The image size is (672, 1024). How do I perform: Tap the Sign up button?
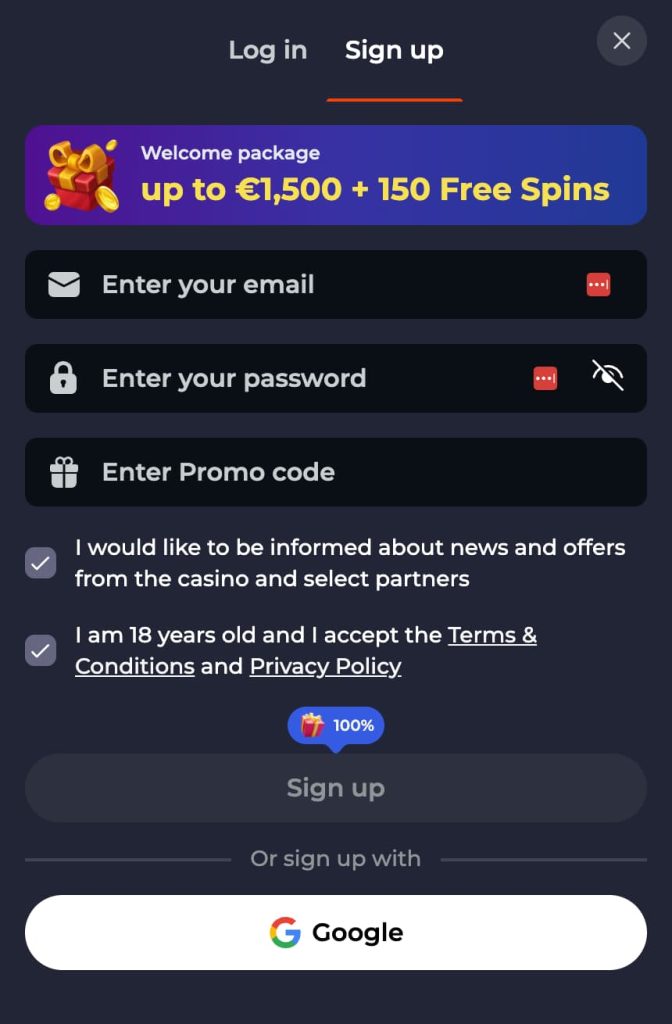click(x=336, y=788)
